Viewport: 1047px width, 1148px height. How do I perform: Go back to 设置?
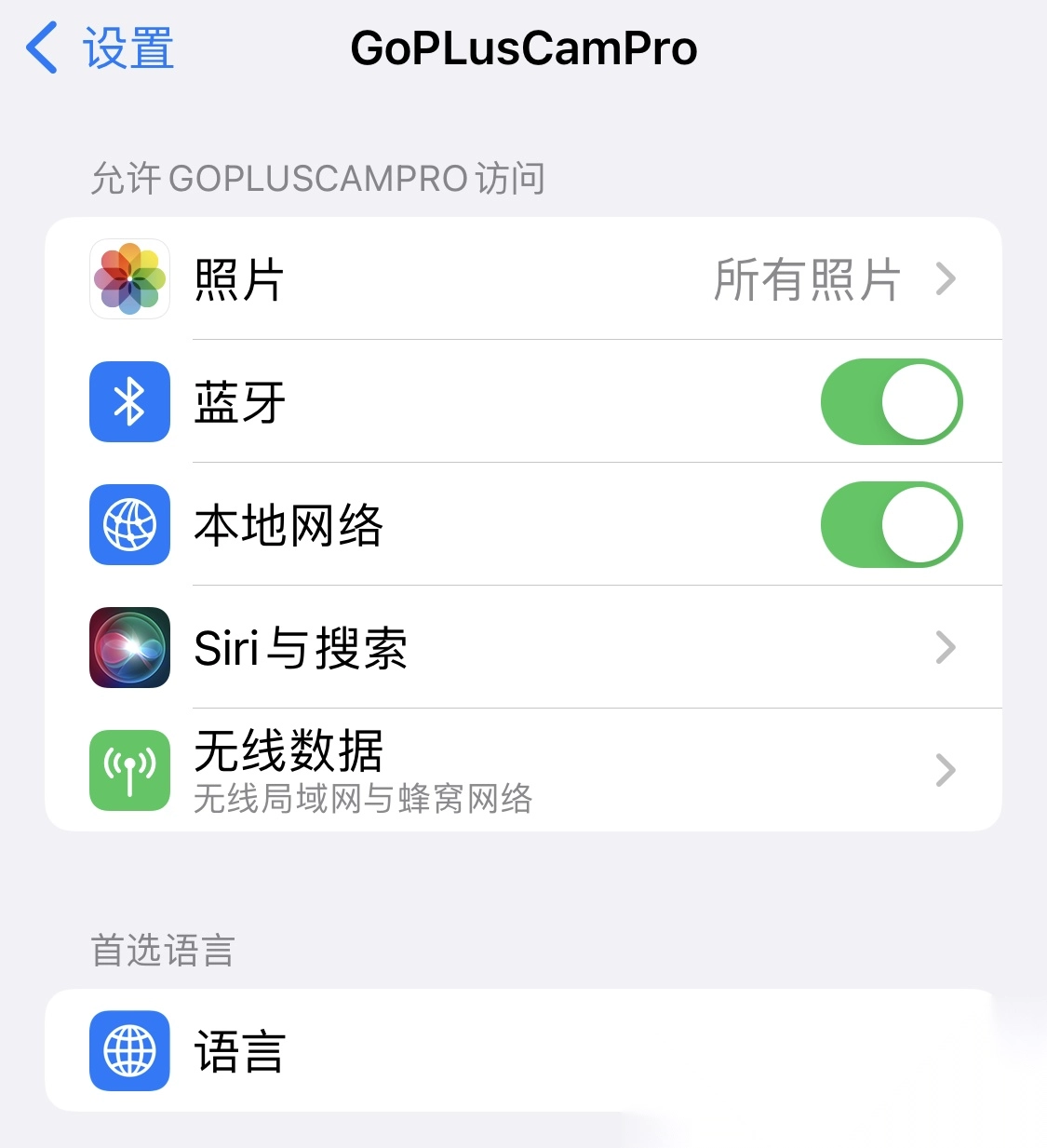coord(101,48)
